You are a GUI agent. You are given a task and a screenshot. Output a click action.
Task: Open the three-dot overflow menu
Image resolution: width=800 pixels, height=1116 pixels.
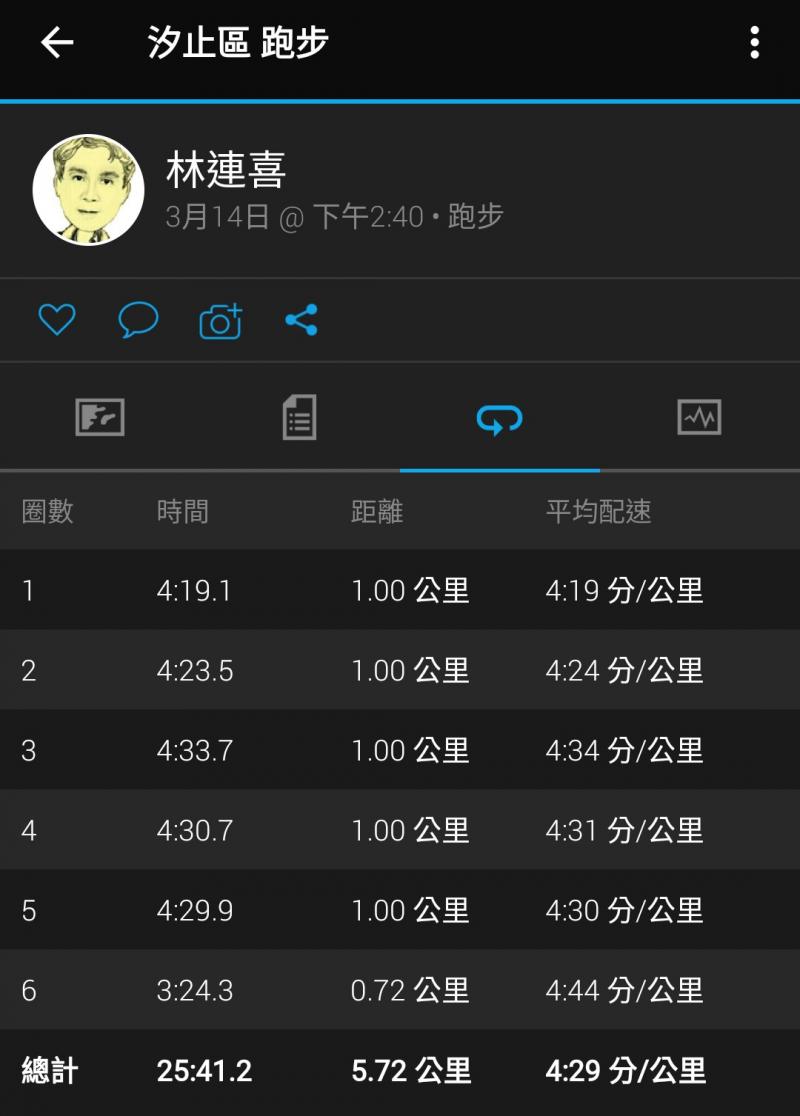754,43
